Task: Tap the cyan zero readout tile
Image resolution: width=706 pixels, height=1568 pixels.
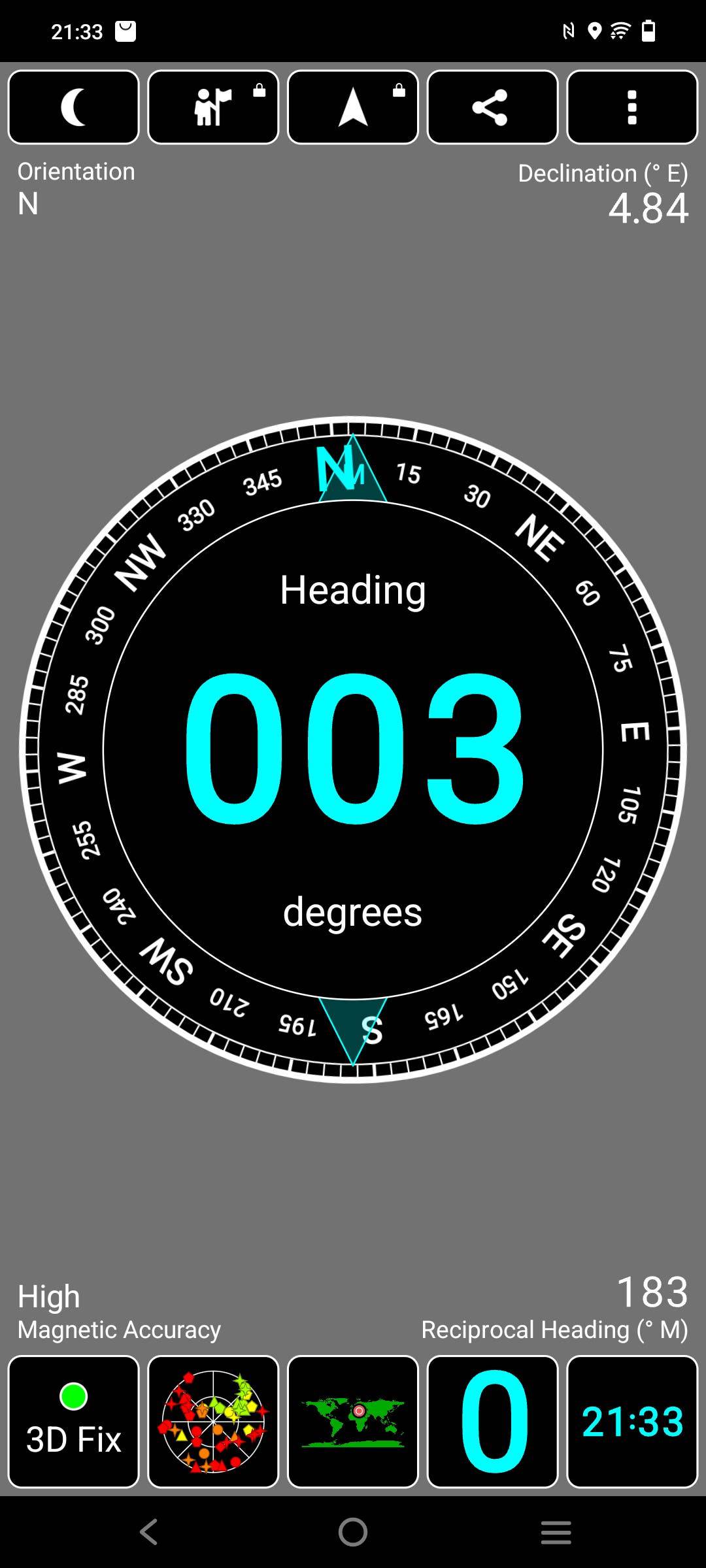Action: pos(492,1422)
